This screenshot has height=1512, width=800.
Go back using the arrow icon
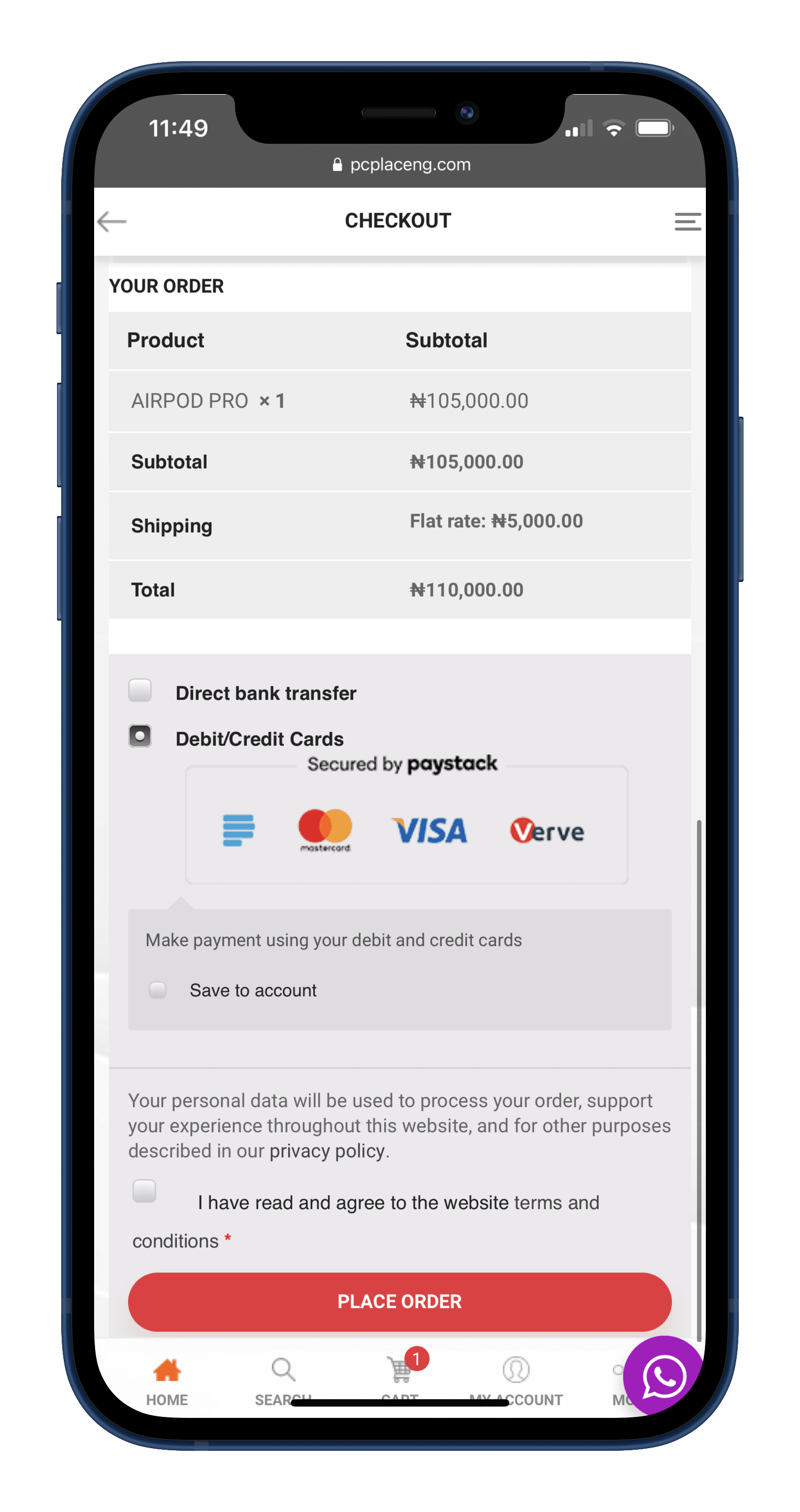tap(111, 221)
